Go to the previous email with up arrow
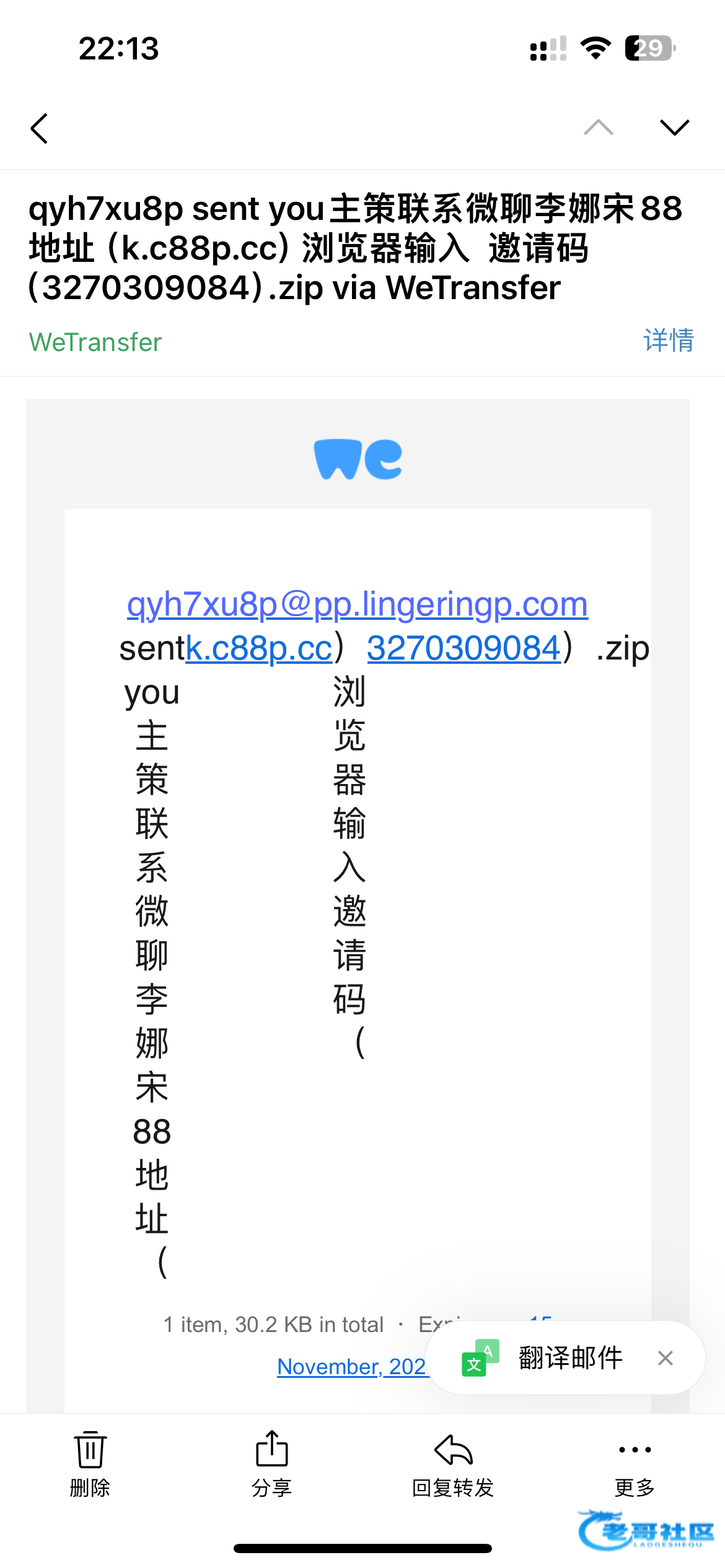Viewport: 725px width, 1568px height. pyautogui.click(x=598, y=128)
